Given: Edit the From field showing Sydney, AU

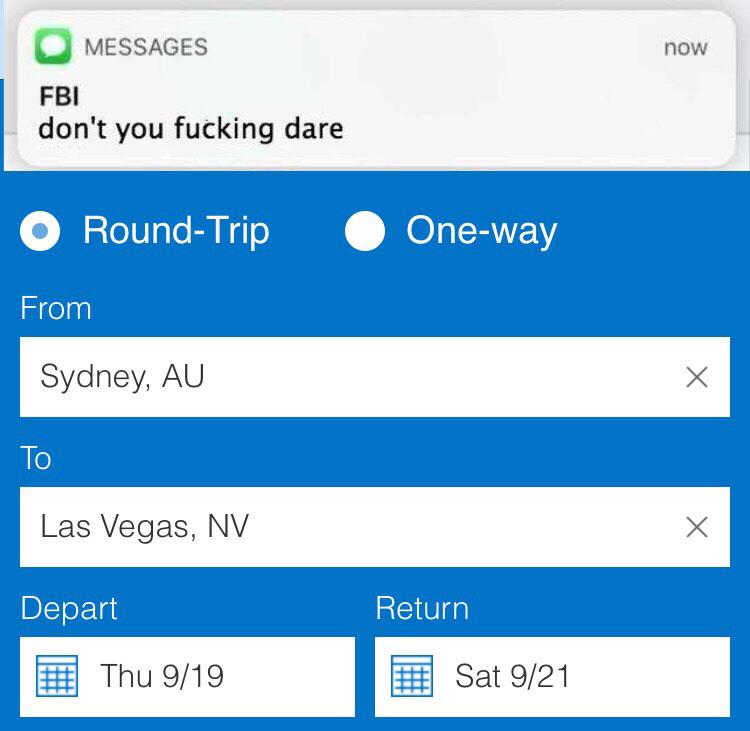Looking at the screenshot, I should 340,377.
